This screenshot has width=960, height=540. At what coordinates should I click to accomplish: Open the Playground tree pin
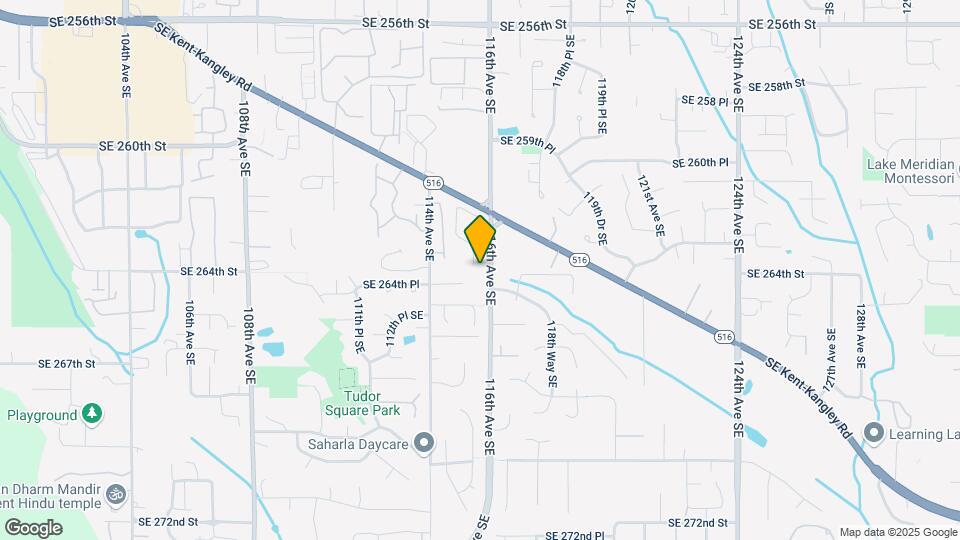[92, 414]
